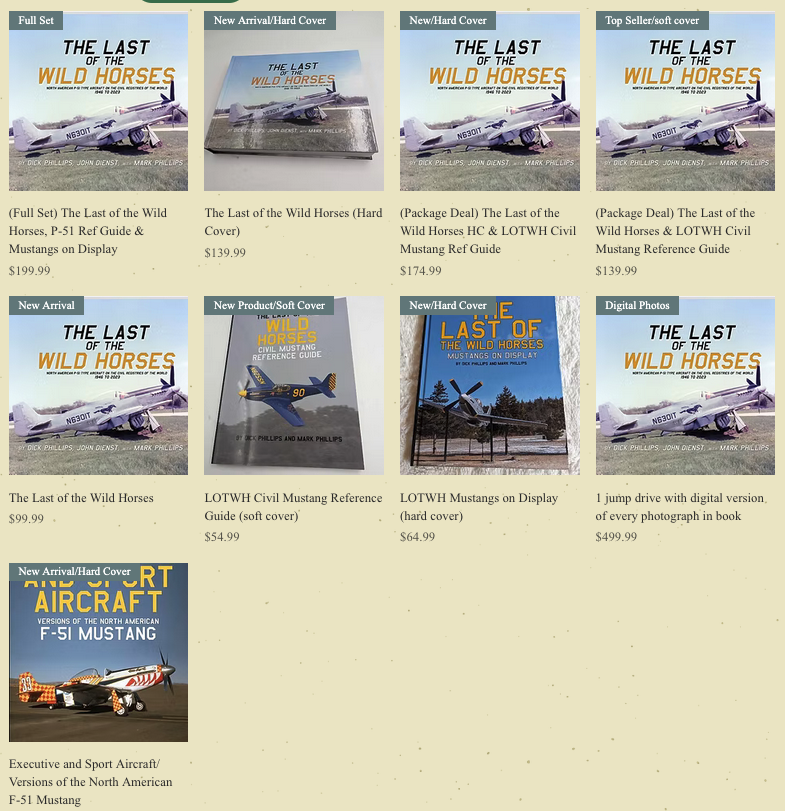Viewport: 785px width, 811px height.
Task: Click the green button at the top
Action: 190,3
